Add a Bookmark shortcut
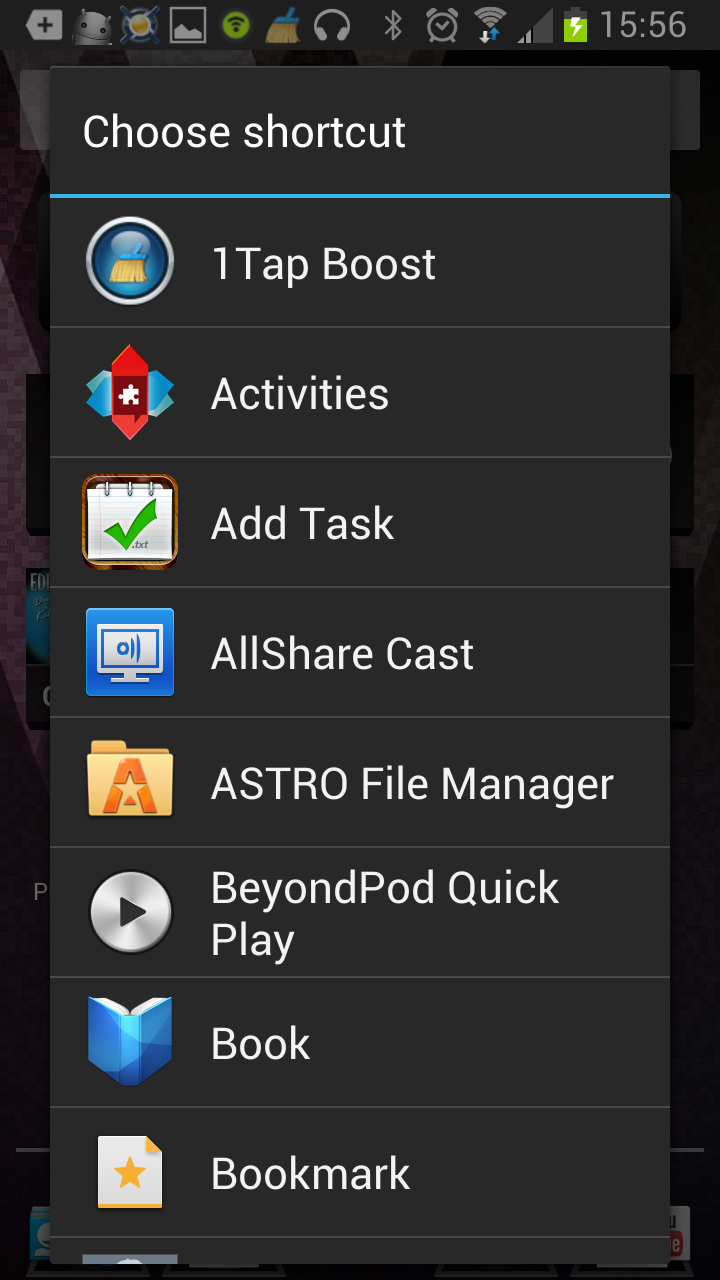Viewport: 720px width, 1280px height. click(360, 1173)
